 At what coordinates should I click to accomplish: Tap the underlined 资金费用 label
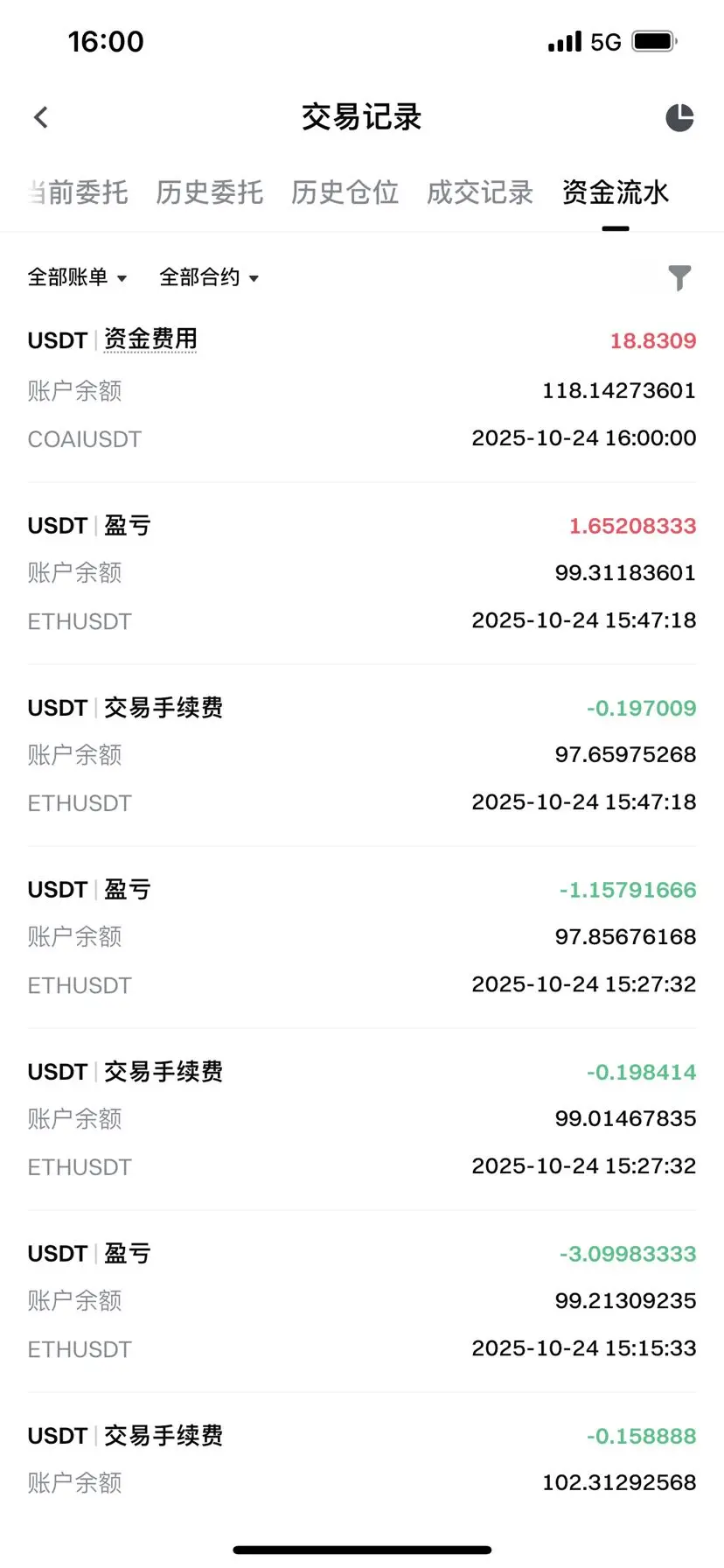coord(150,339)
